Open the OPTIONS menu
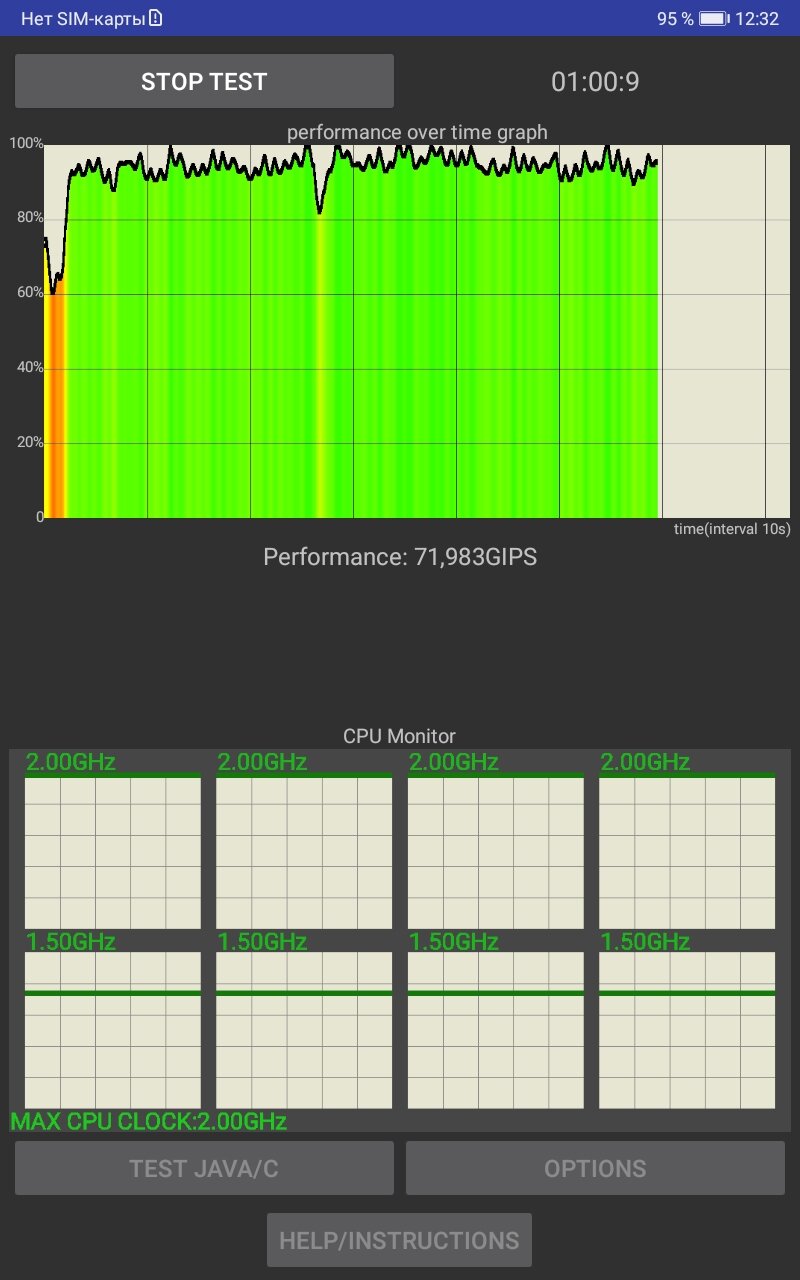The image size is (800, 1280). (595, 1168)
